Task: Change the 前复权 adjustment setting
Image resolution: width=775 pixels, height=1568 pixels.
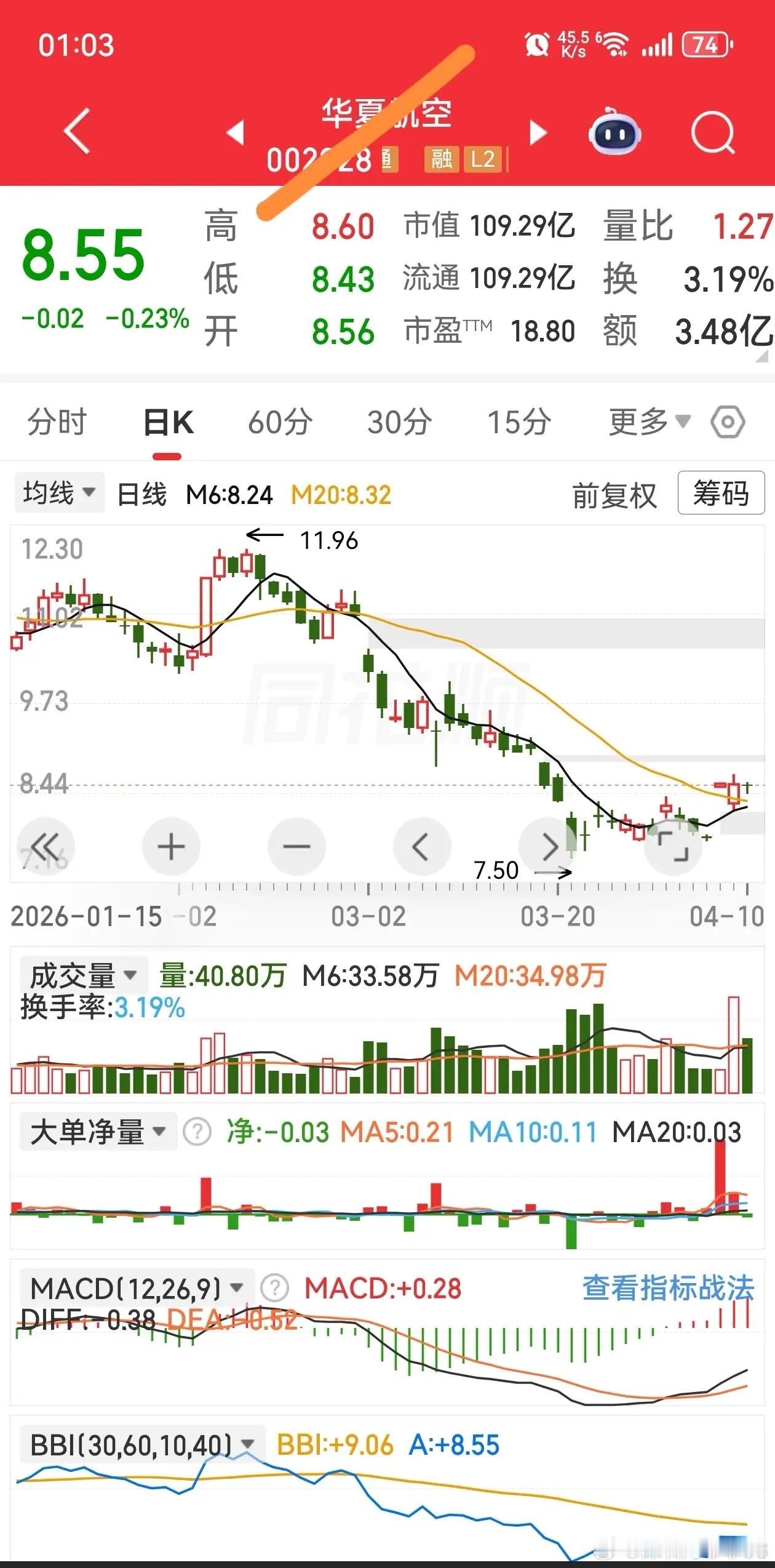Action: [614, 495]
